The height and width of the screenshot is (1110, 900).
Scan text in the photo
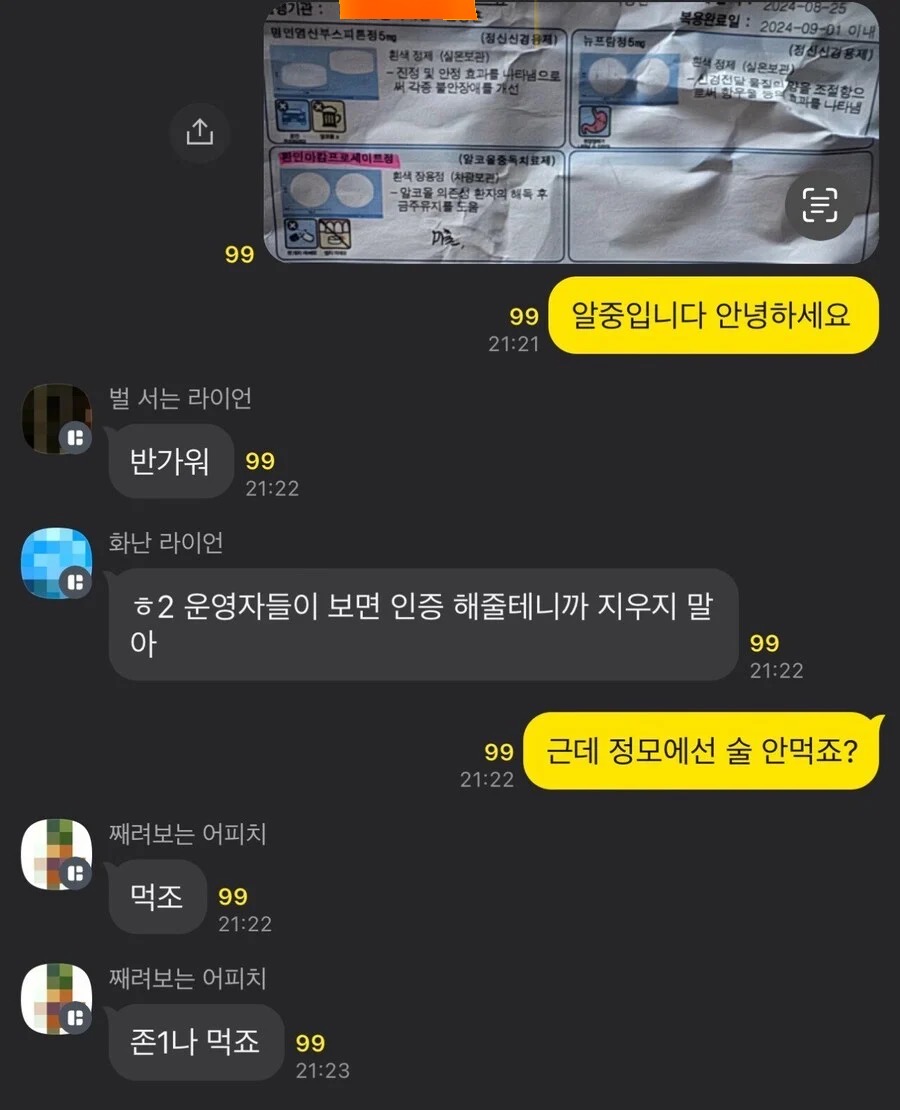point(819,206)
